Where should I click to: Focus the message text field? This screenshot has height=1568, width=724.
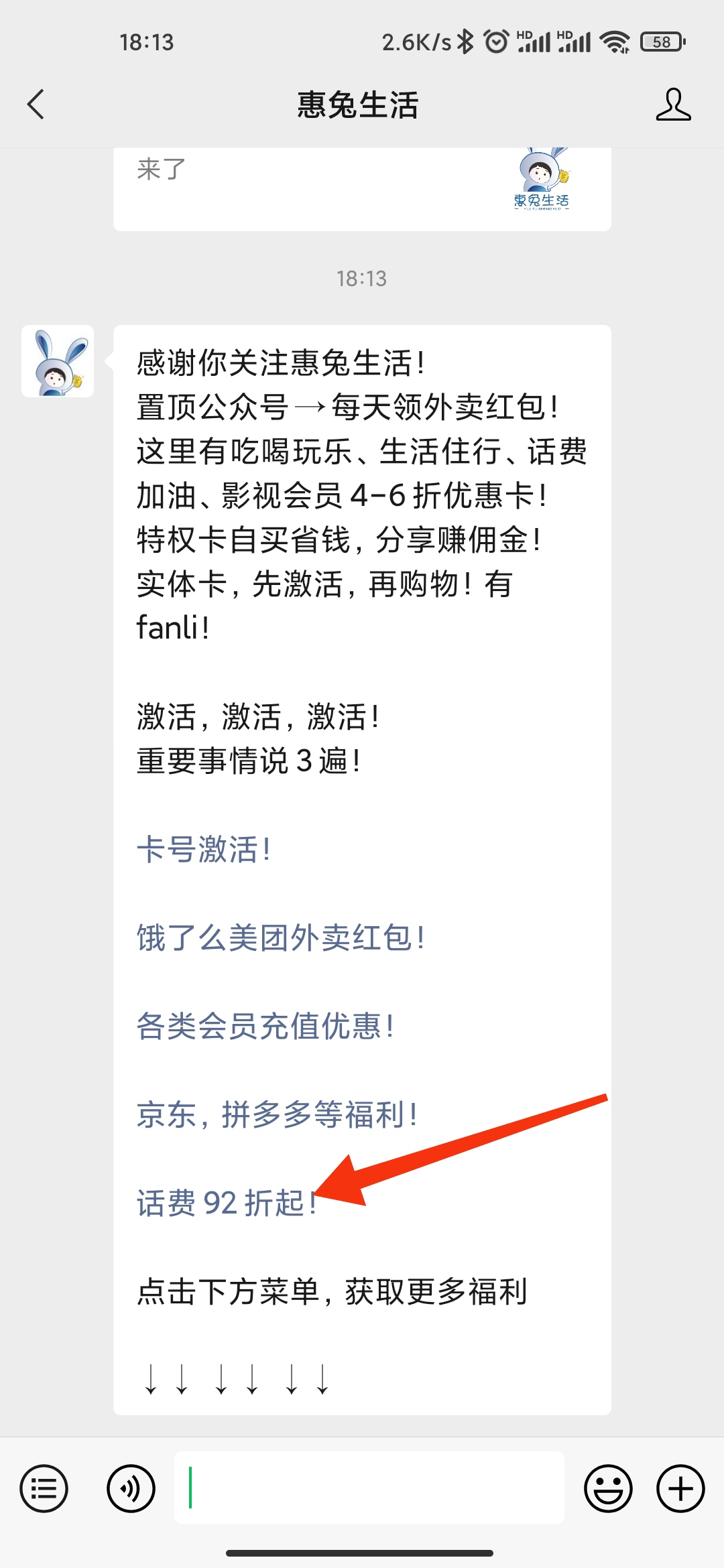tap(369, 1488)
